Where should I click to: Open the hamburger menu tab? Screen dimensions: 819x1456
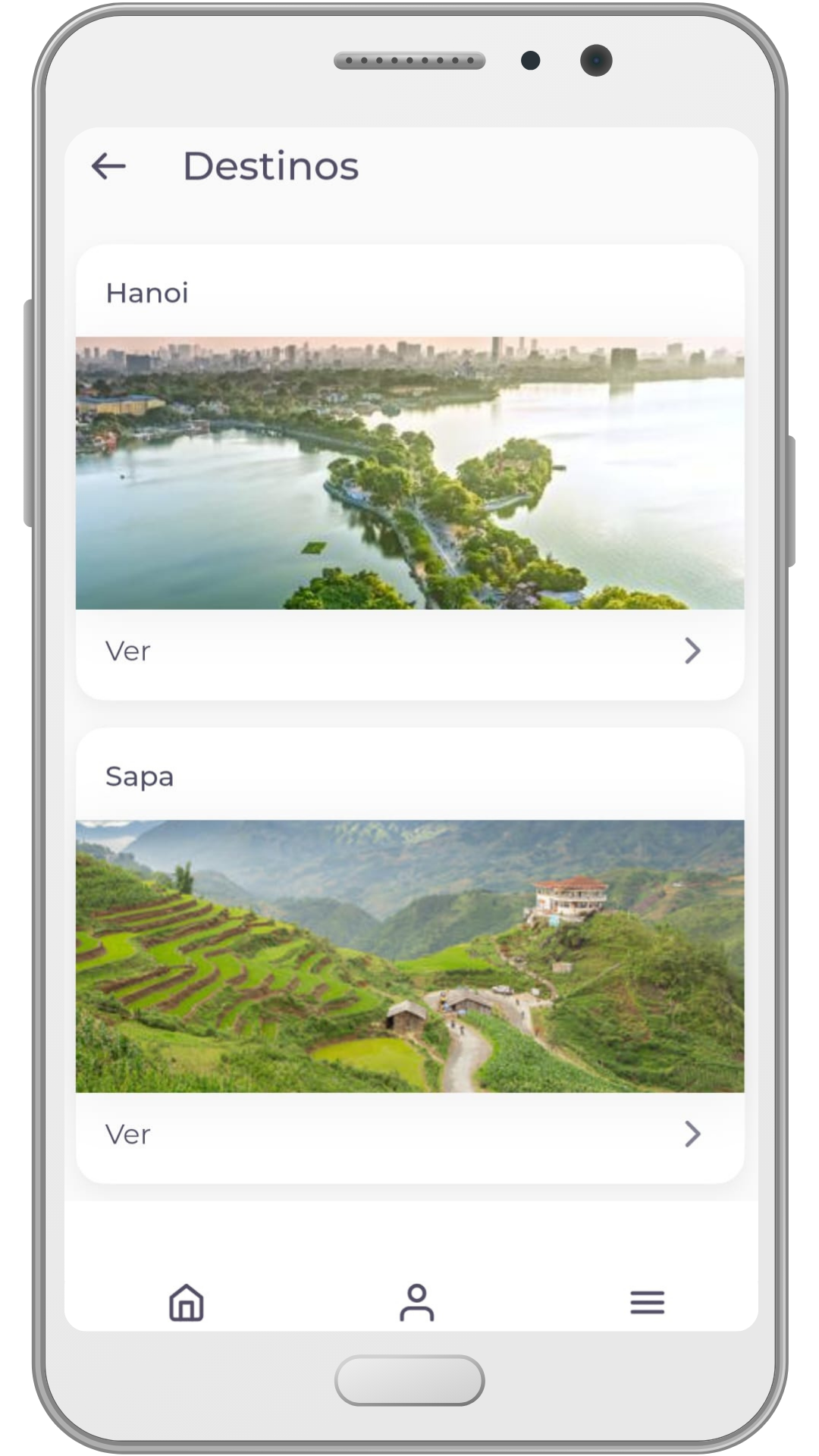point(647,1302)
